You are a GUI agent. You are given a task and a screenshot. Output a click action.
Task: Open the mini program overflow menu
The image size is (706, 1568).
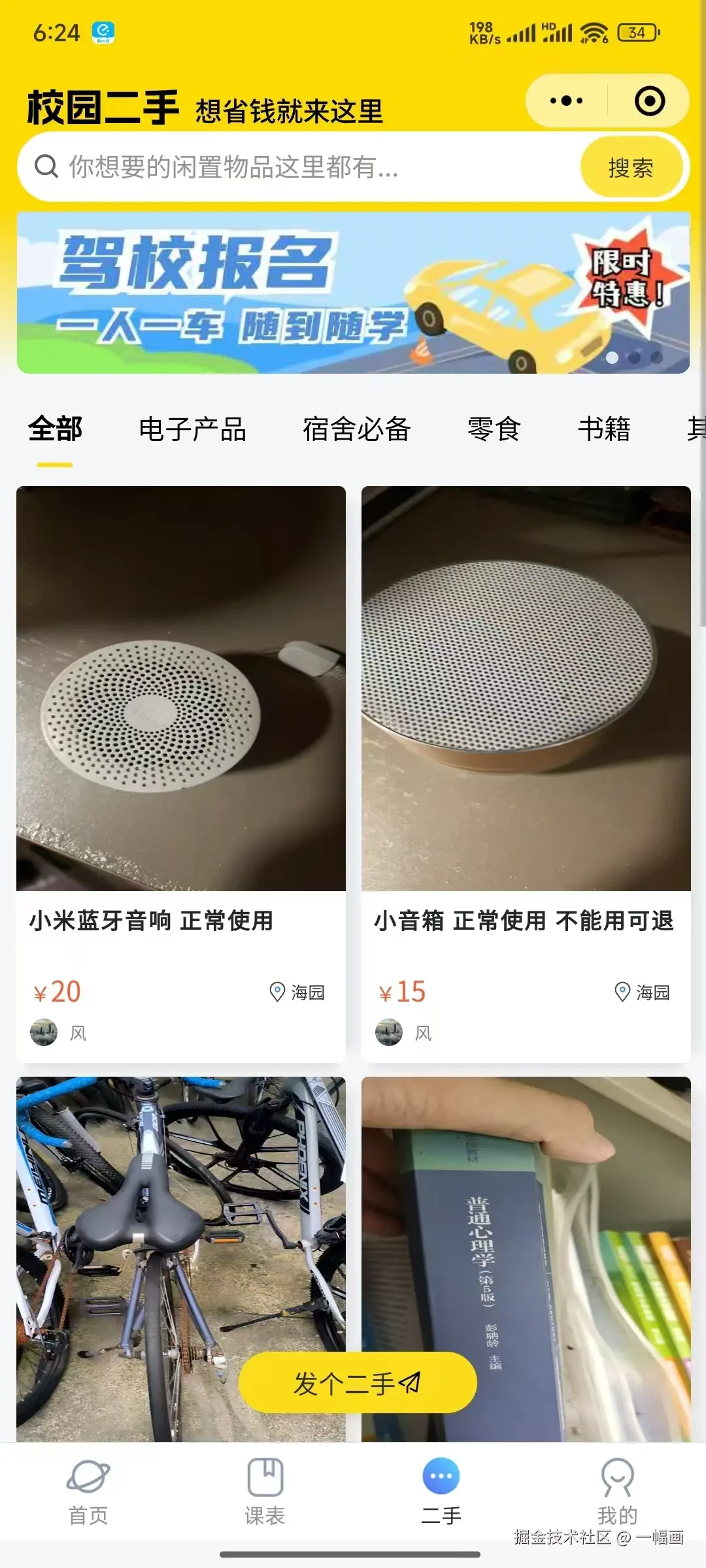(566, 101)
